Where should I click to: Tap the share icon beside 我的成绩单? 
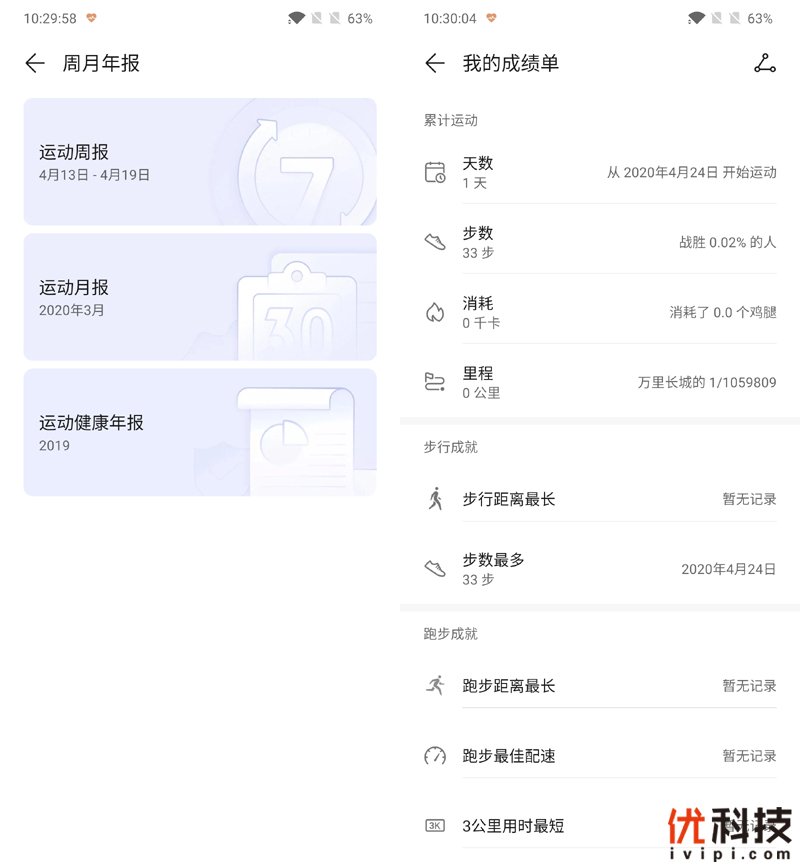(765, 63)
